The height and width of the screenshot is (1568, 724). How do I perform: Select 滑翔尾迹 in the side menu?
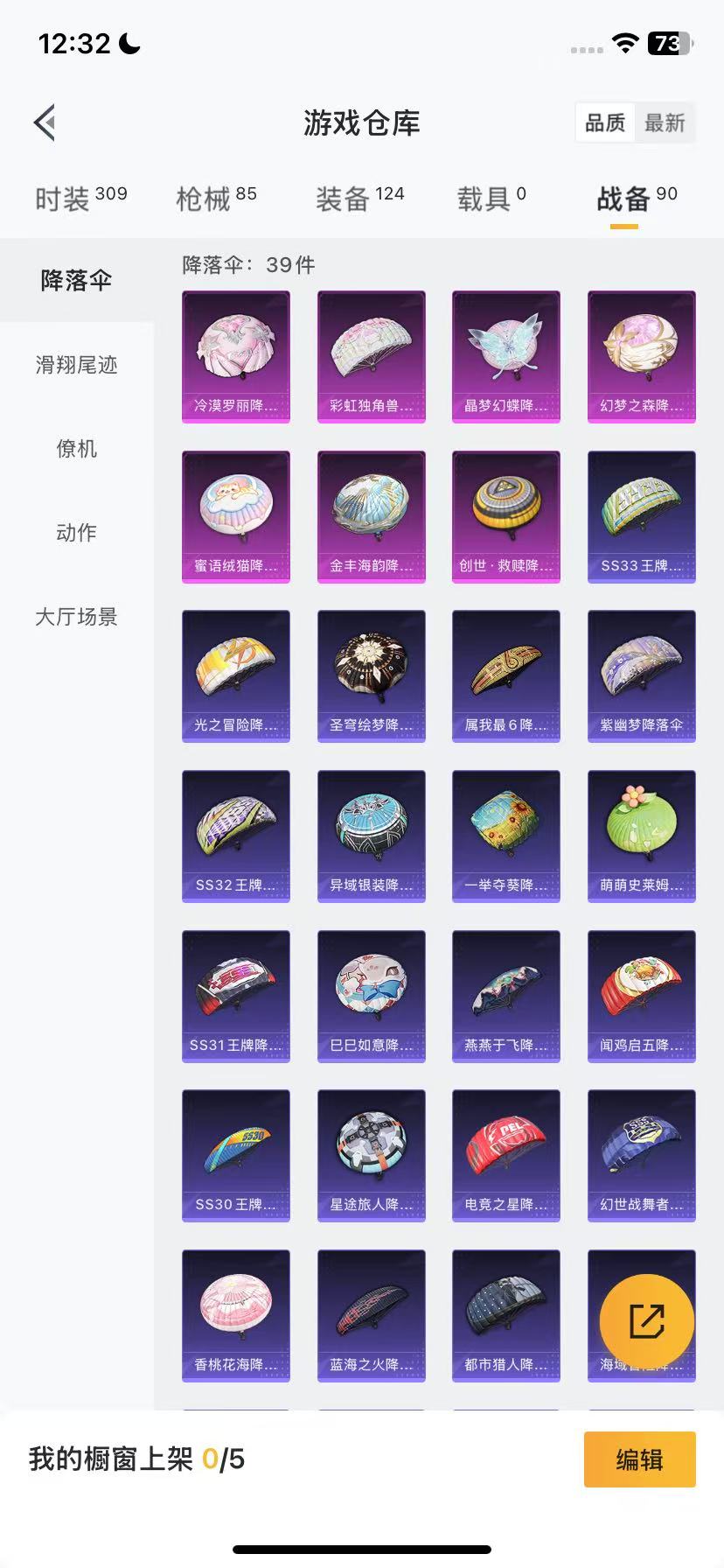tap(77, 365)
